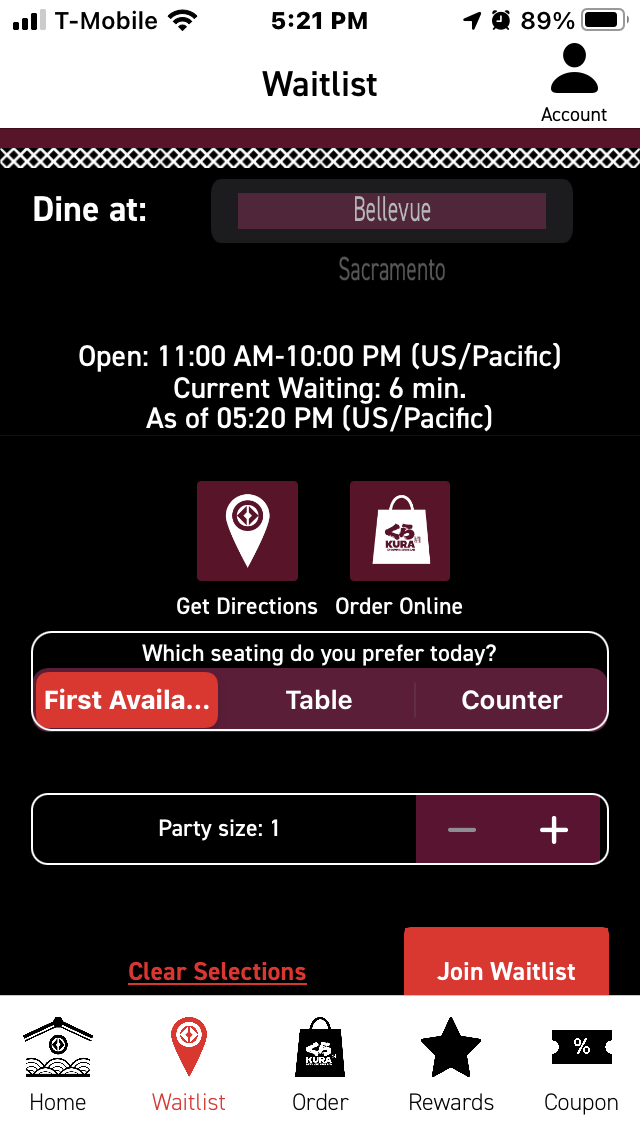Select the Sacramento location
The height and width of the screenshot is (1136, 640).
[x=391, y=269]
